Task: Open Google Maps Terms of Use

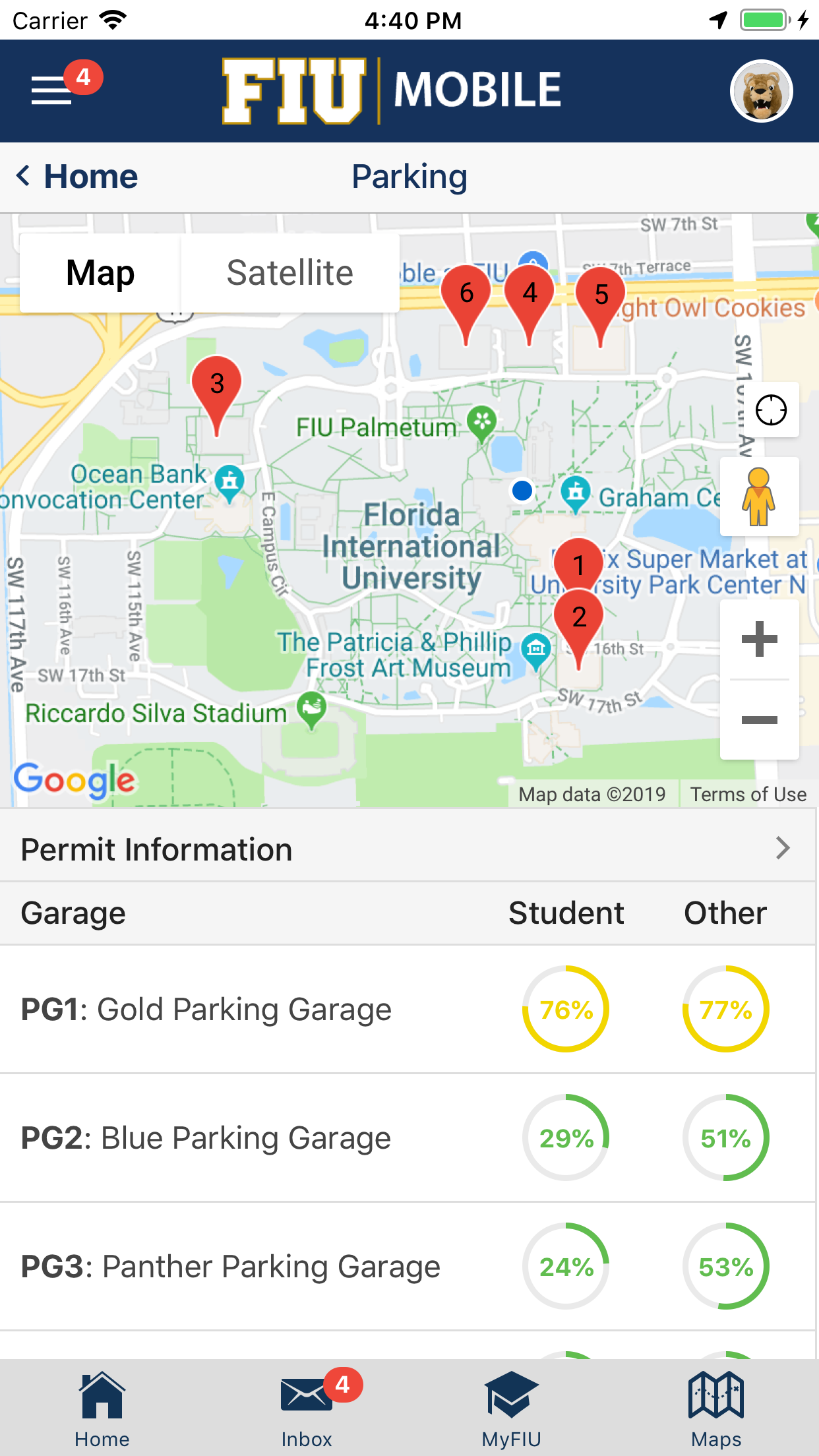Action: (x=748, y=794)
